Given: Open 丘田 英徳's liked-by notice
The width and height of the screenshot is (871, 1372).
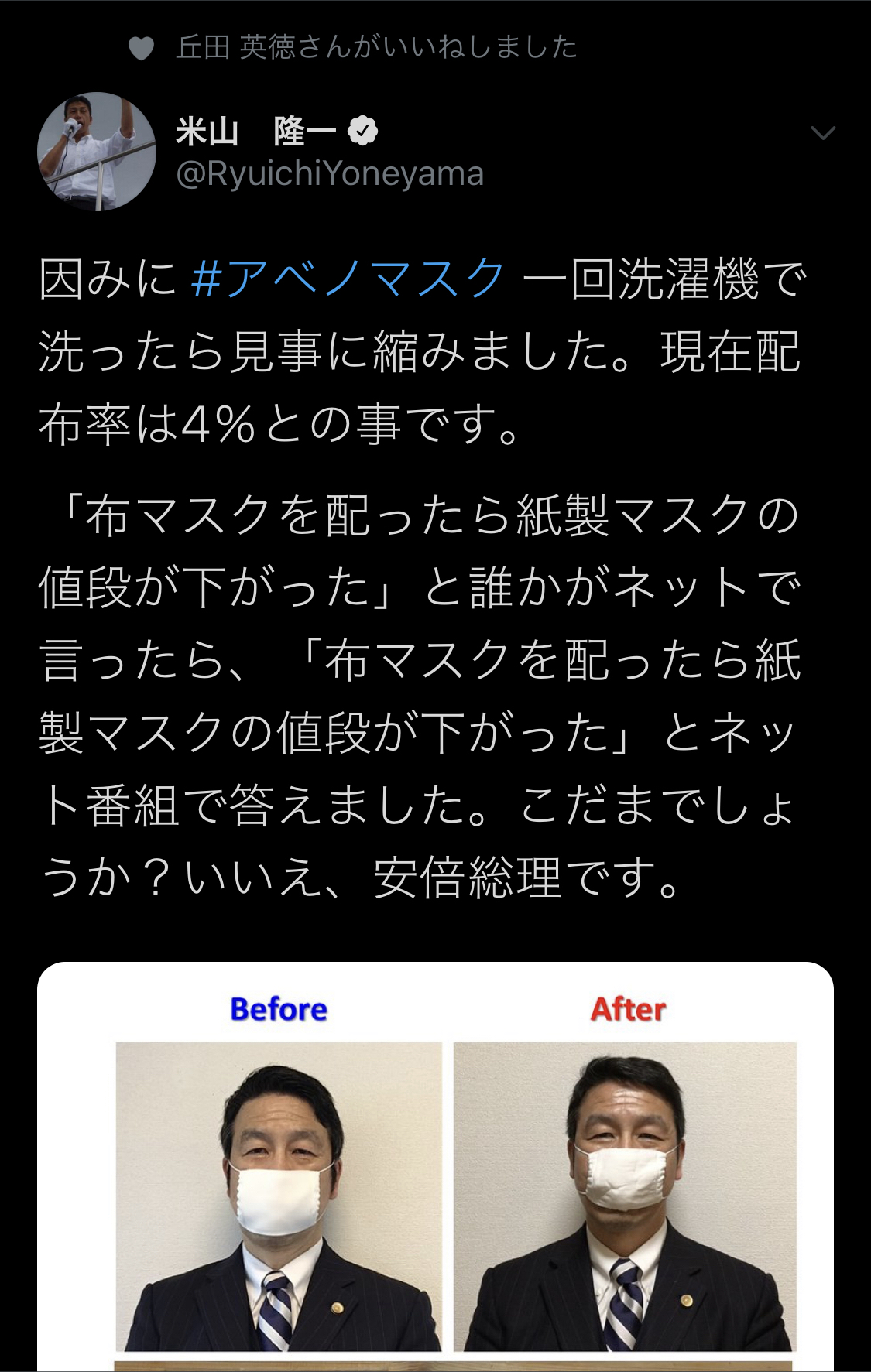Looking at the screenshot, I should (376, 48).
